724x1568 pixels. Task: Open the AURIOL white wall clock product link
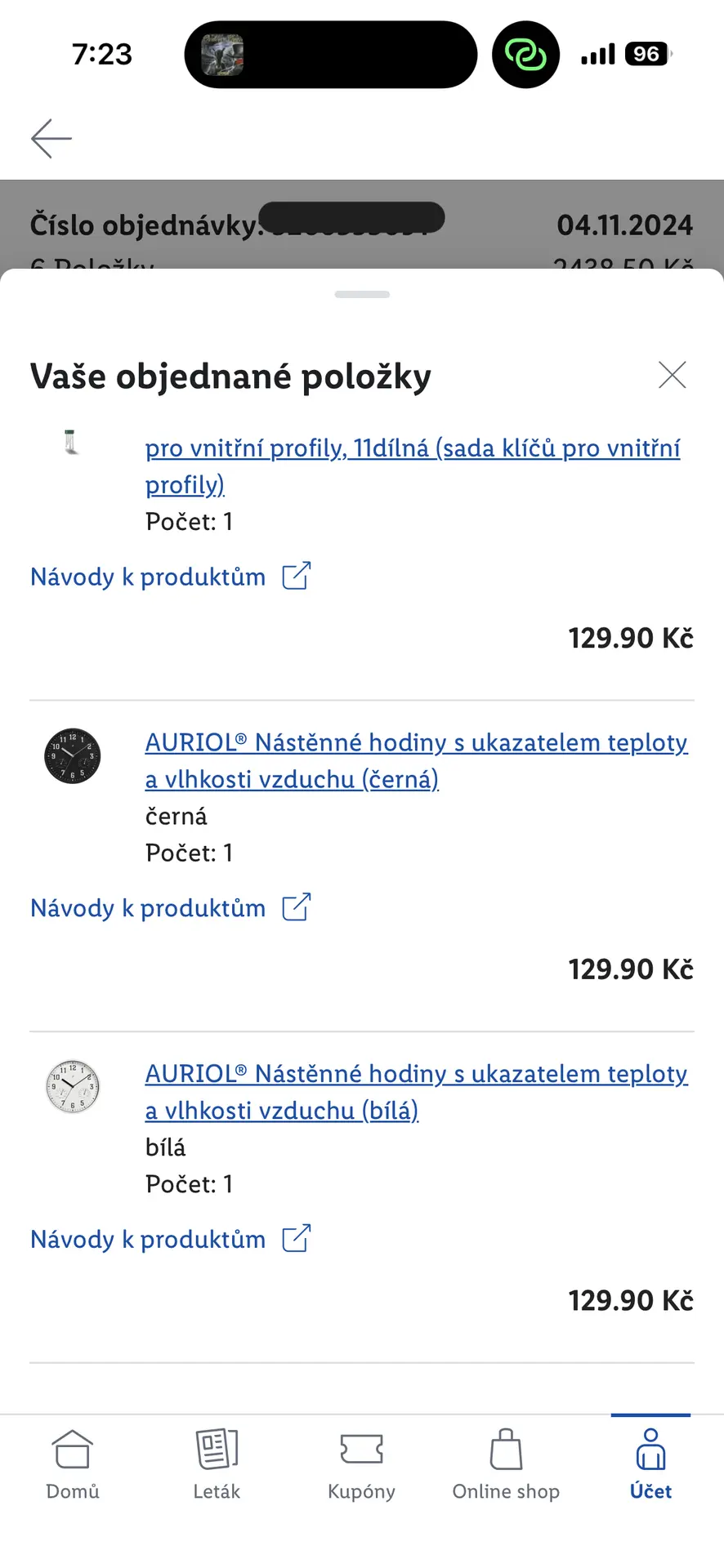(416, 1092)
